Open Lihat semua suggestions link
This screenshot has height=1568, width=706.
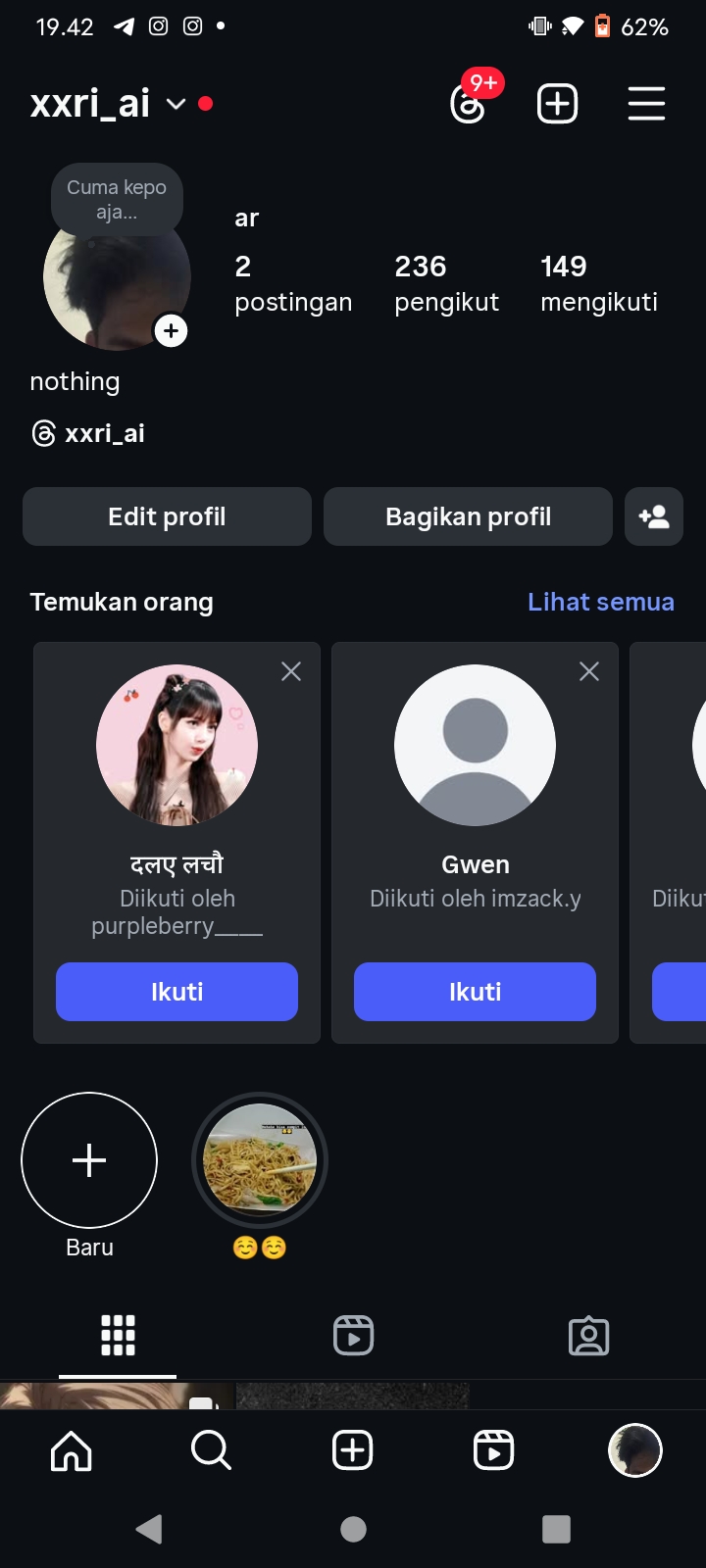(600, 602)
